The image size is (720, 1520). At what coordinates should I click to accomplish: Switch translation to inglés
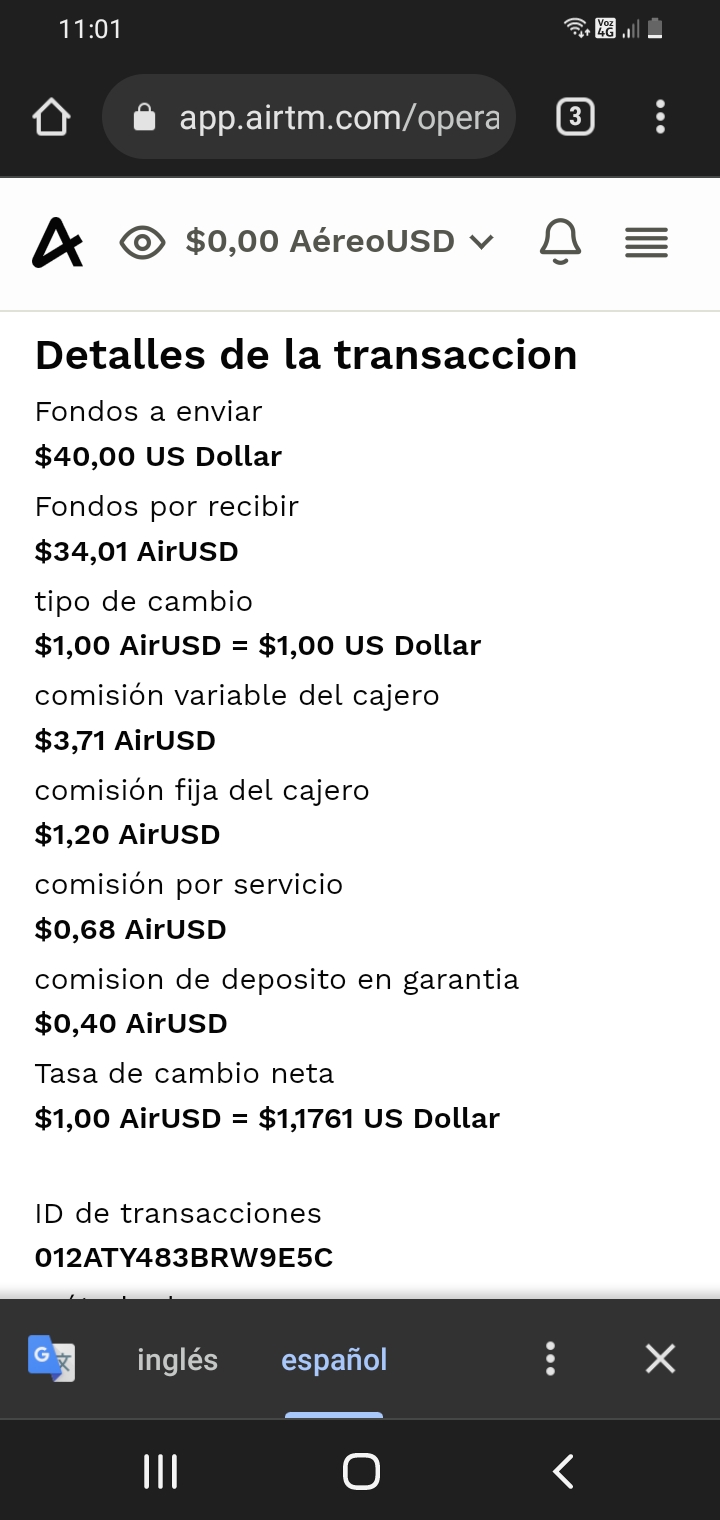[x=177, y=1360]
